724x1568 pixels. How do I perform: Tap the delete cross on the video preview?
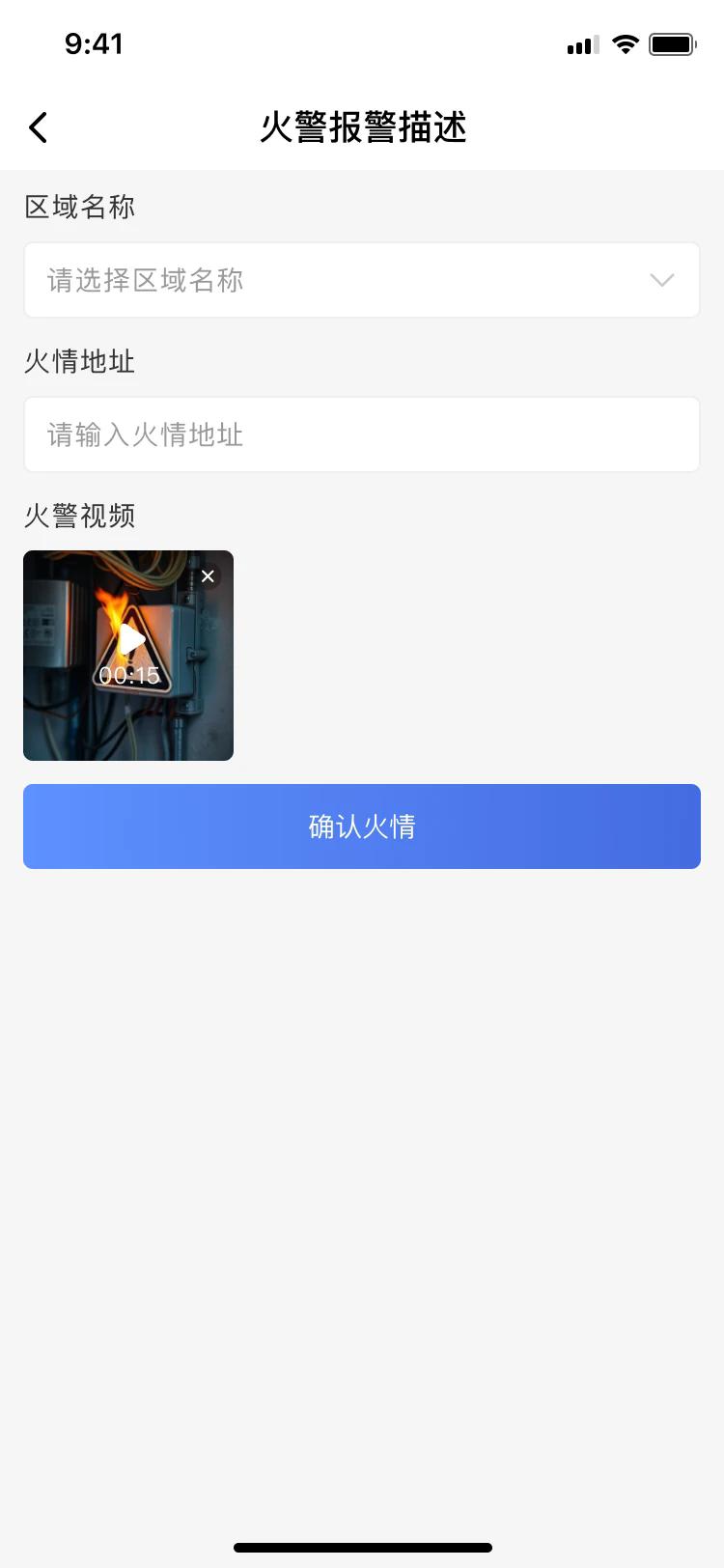click(x=208, y=576)
